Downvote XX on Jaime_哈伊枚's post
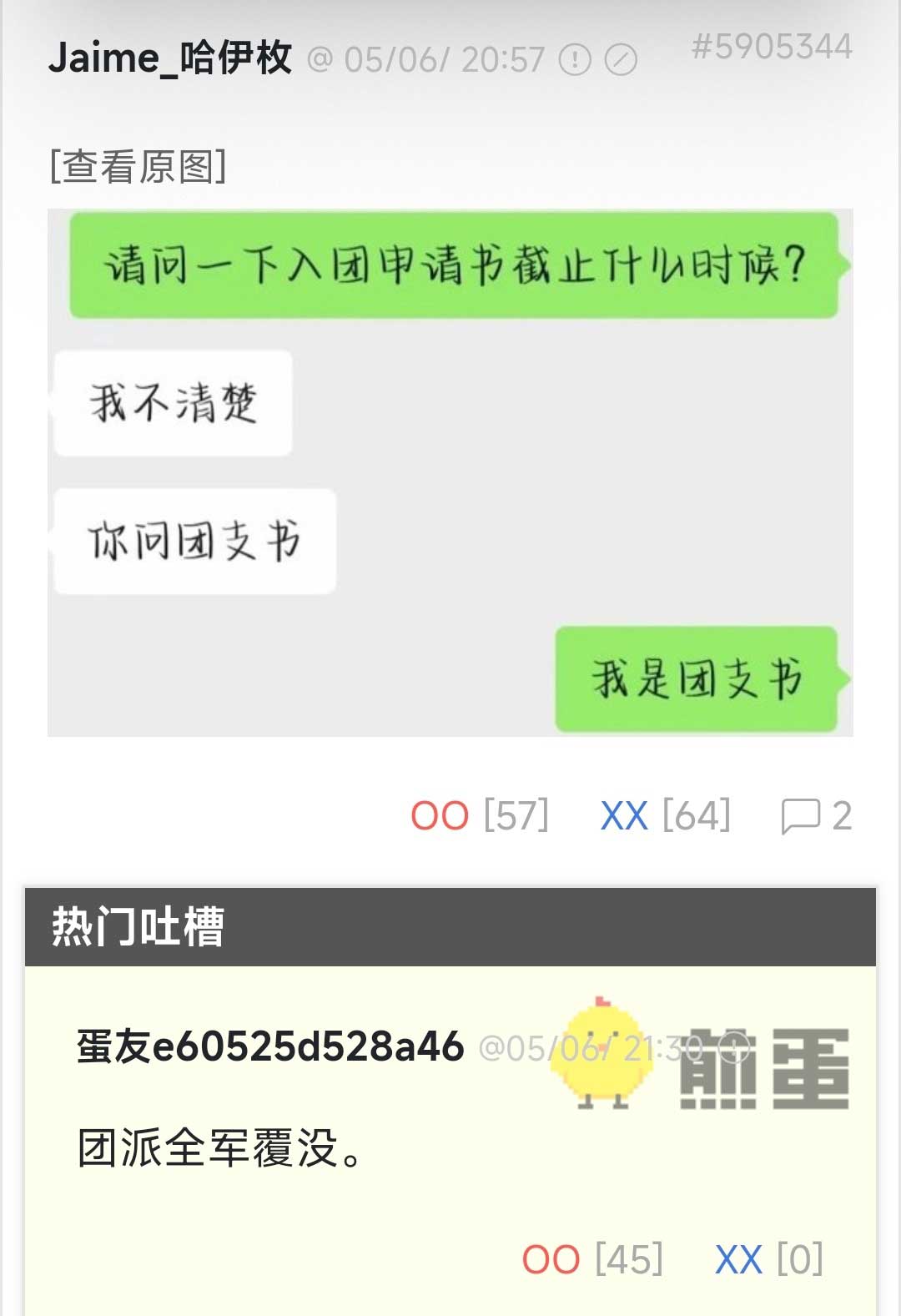This screenshot has height=1316, width=901. point(624,815)
